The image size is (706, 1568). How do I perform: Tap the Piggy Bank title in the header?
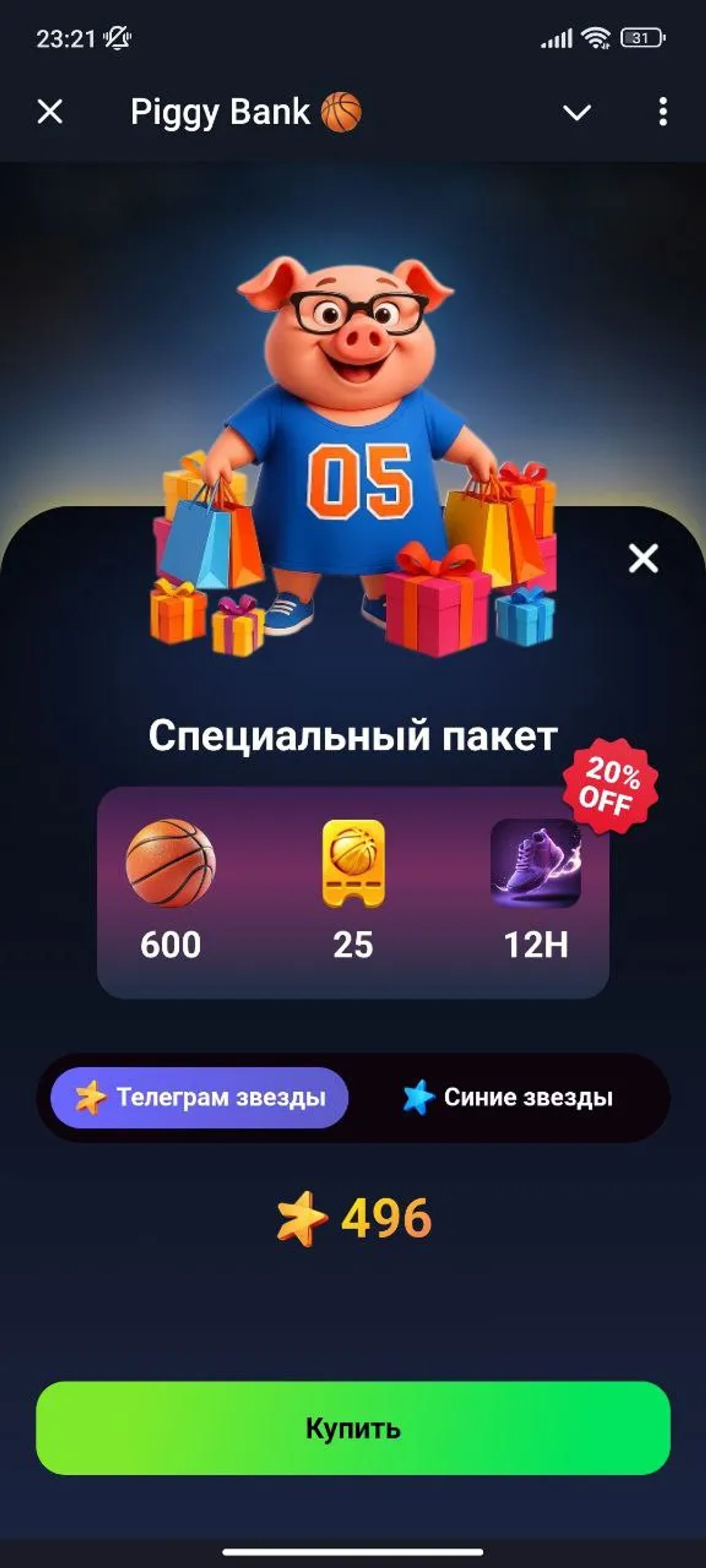[219, 112]
